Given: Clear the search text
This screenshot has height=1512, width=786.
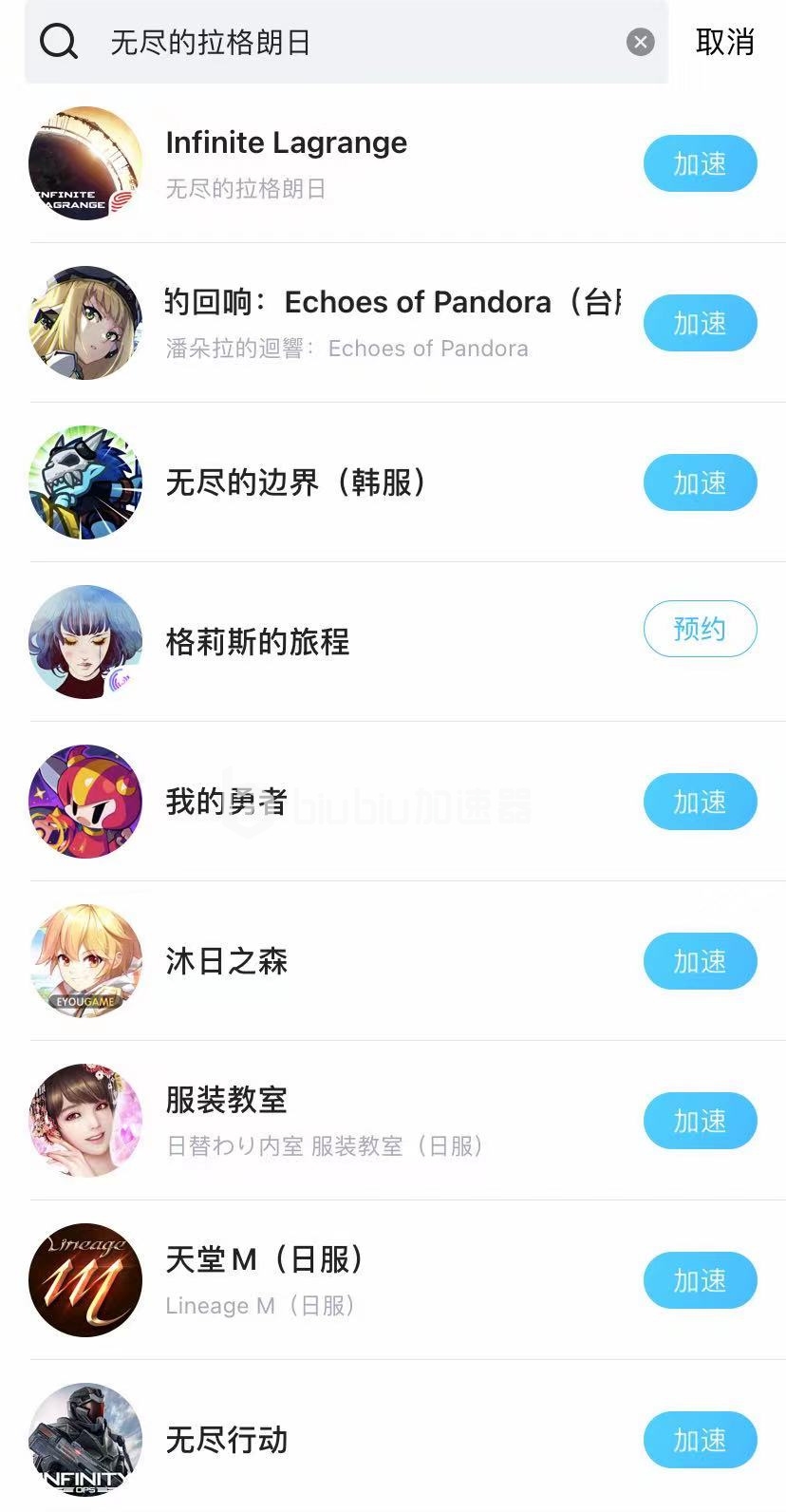Looking at the screenshot, I should pos(641,42).
